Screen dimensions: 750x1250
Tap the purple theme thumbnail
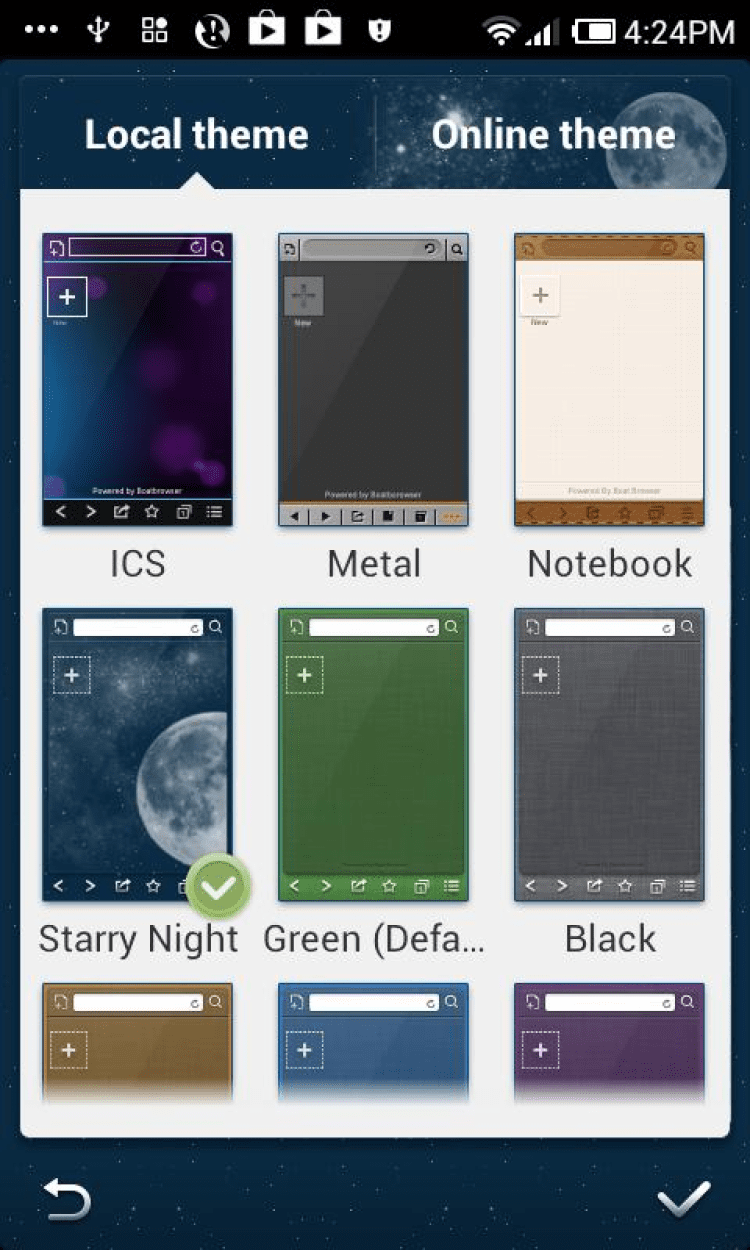point(609,1040)
